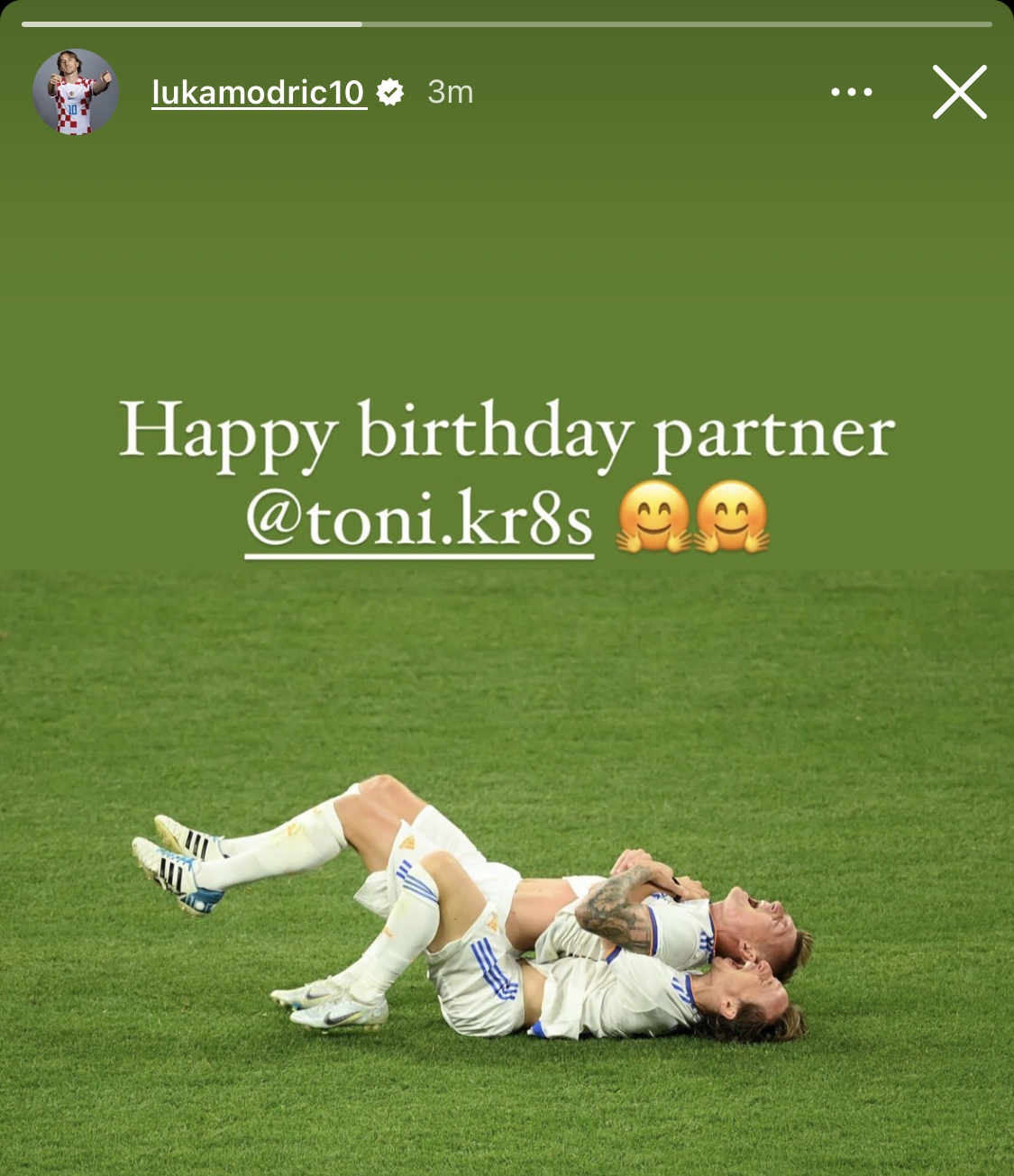Close the story viewer
This screenshot has width=1014, height=1176.
pos(959,92)
